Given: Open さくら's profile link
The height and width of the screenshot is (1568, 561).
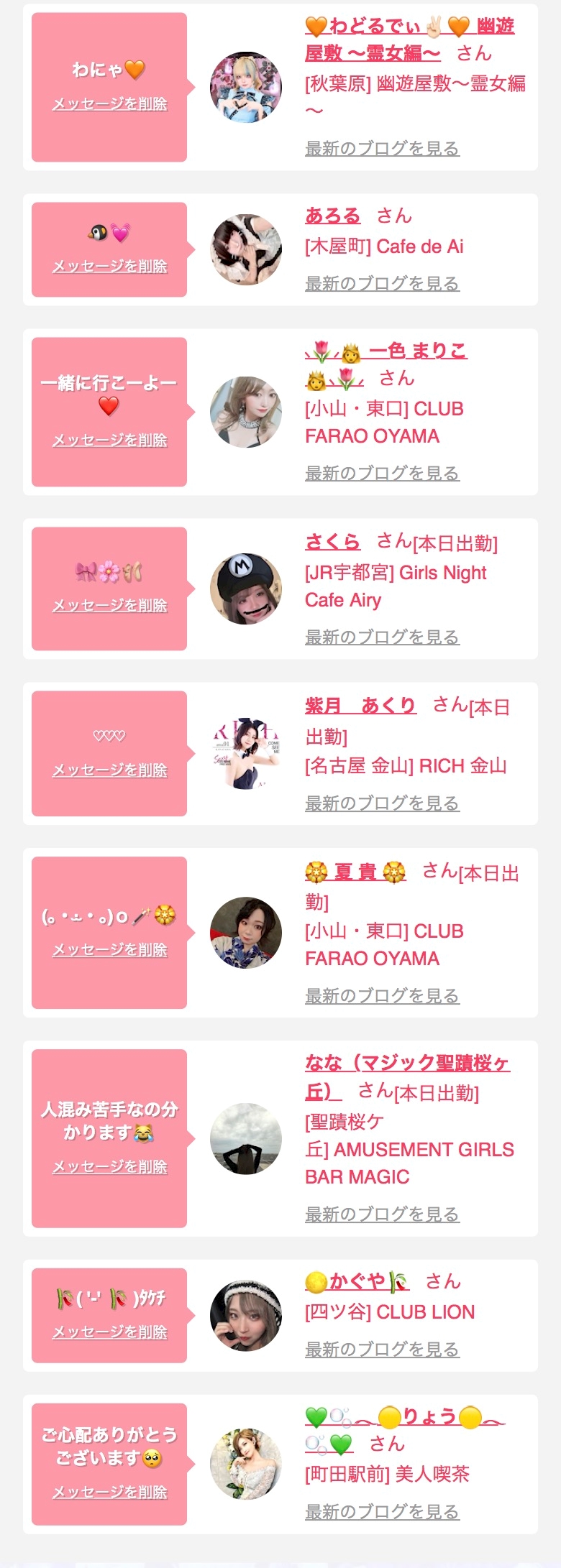Looking at the screenshot, I should pos(332,541).
